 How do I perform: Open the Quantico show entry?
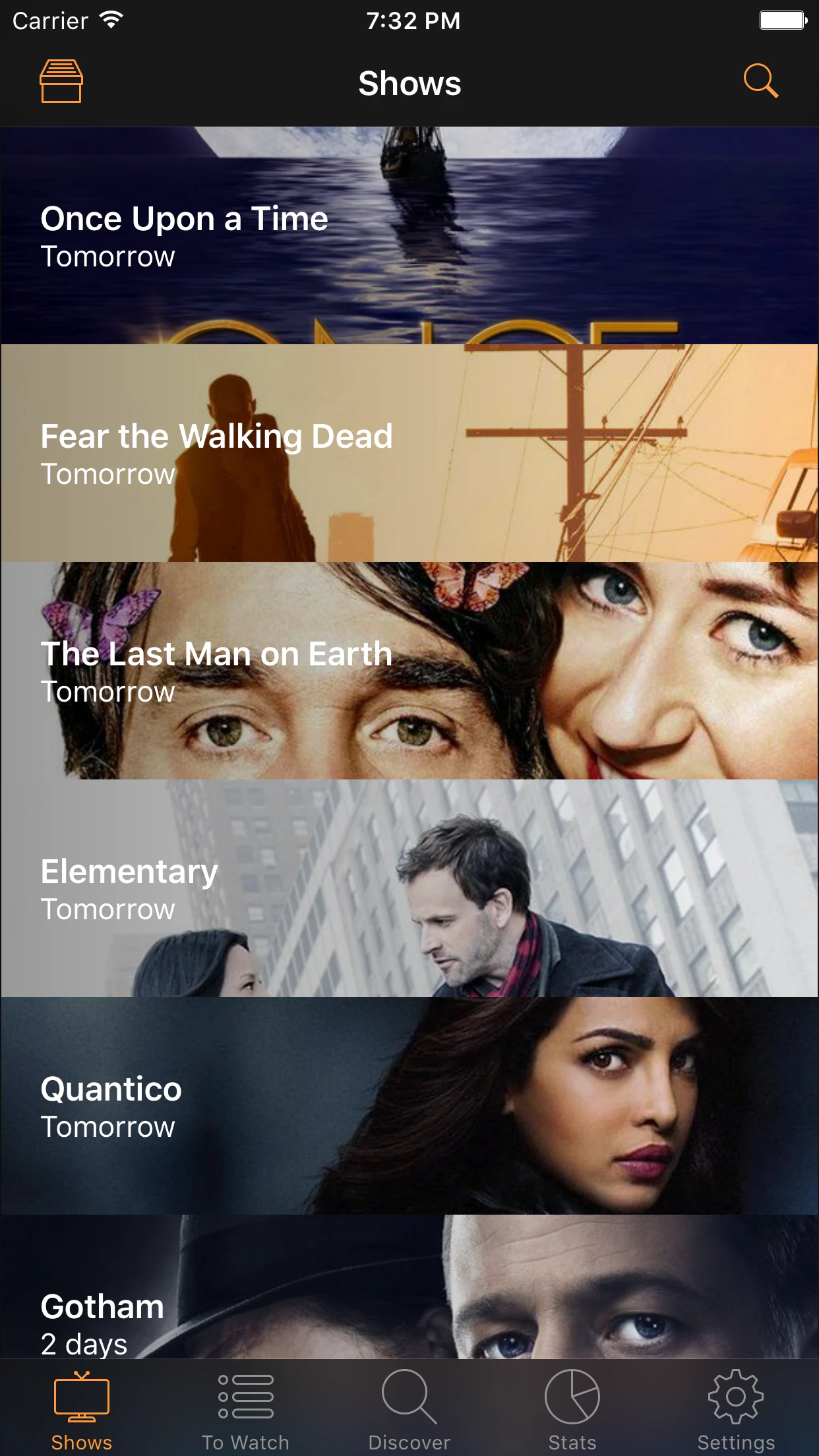(409, 1107)
